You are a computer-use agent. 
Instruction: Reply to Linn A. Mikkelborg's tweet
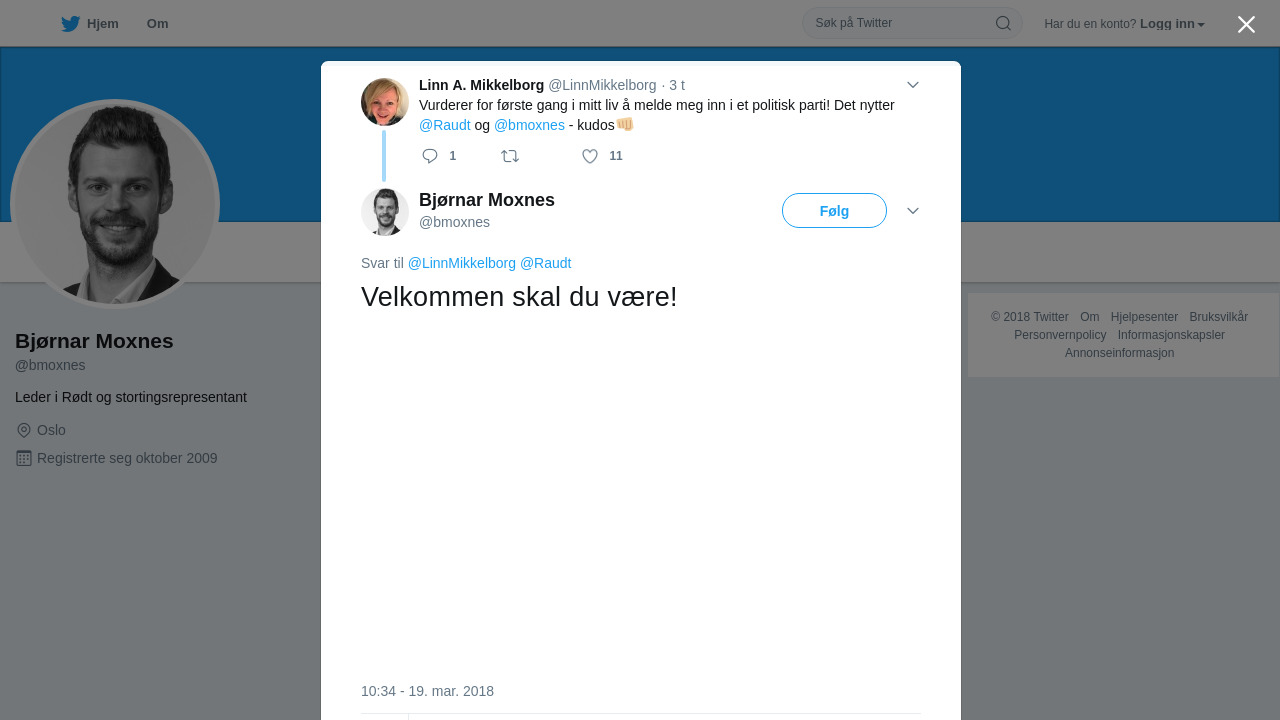[431, 156]
